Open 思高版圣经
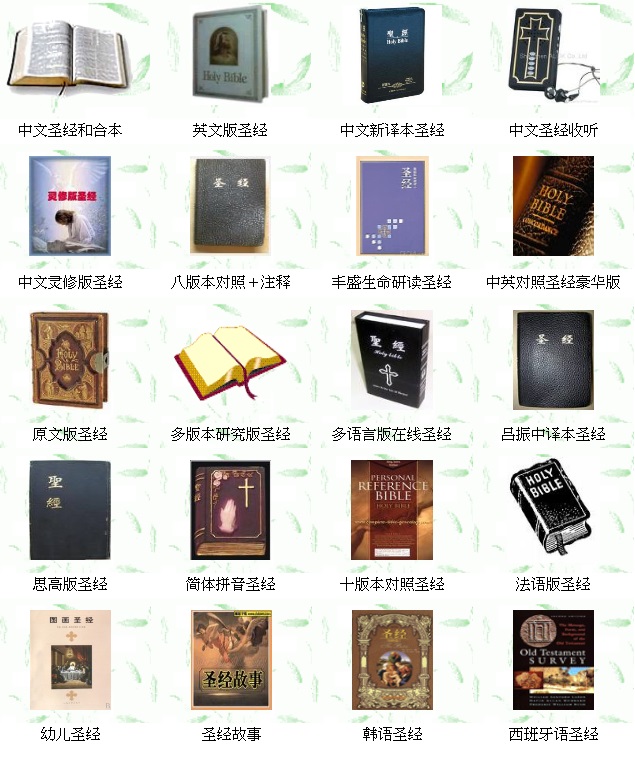This screenshot has width=635, height=757. point(70,509)
